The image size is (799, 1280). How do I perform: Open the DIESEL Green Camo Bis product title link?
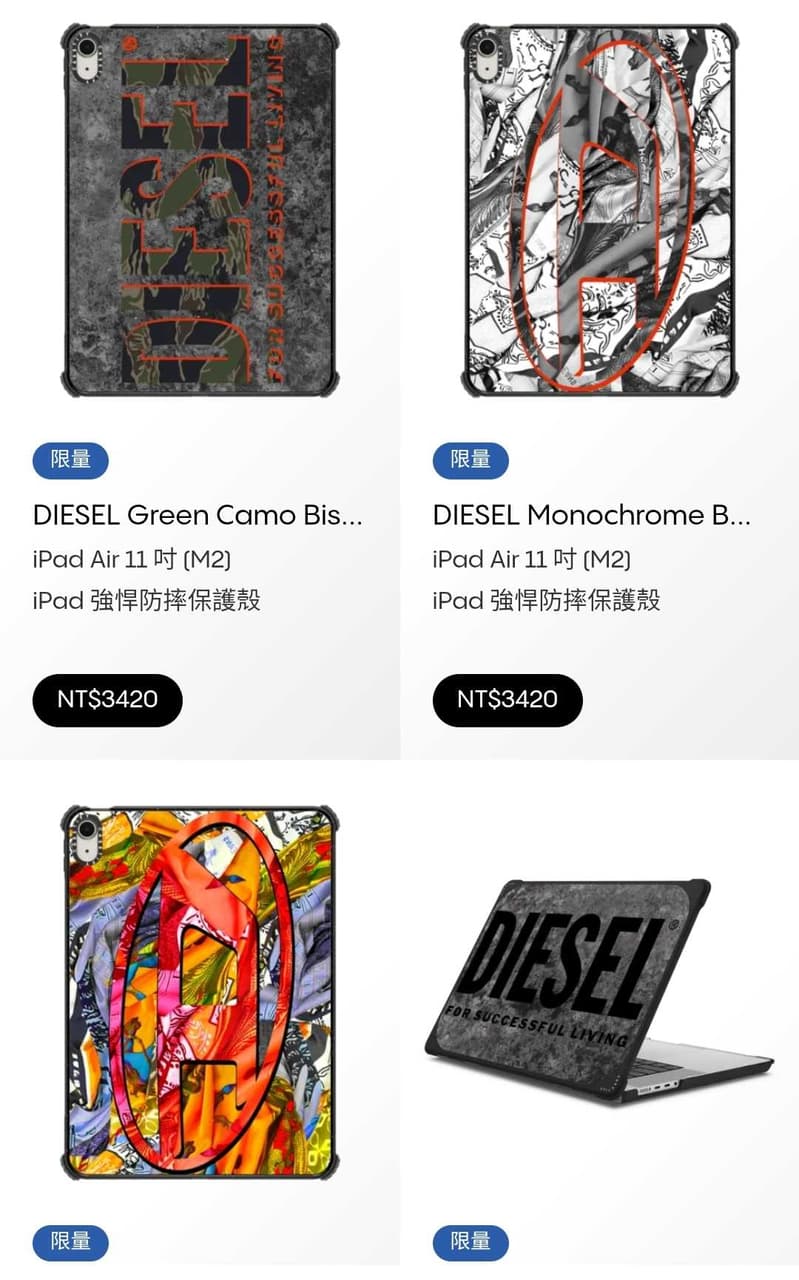[199, 515]
